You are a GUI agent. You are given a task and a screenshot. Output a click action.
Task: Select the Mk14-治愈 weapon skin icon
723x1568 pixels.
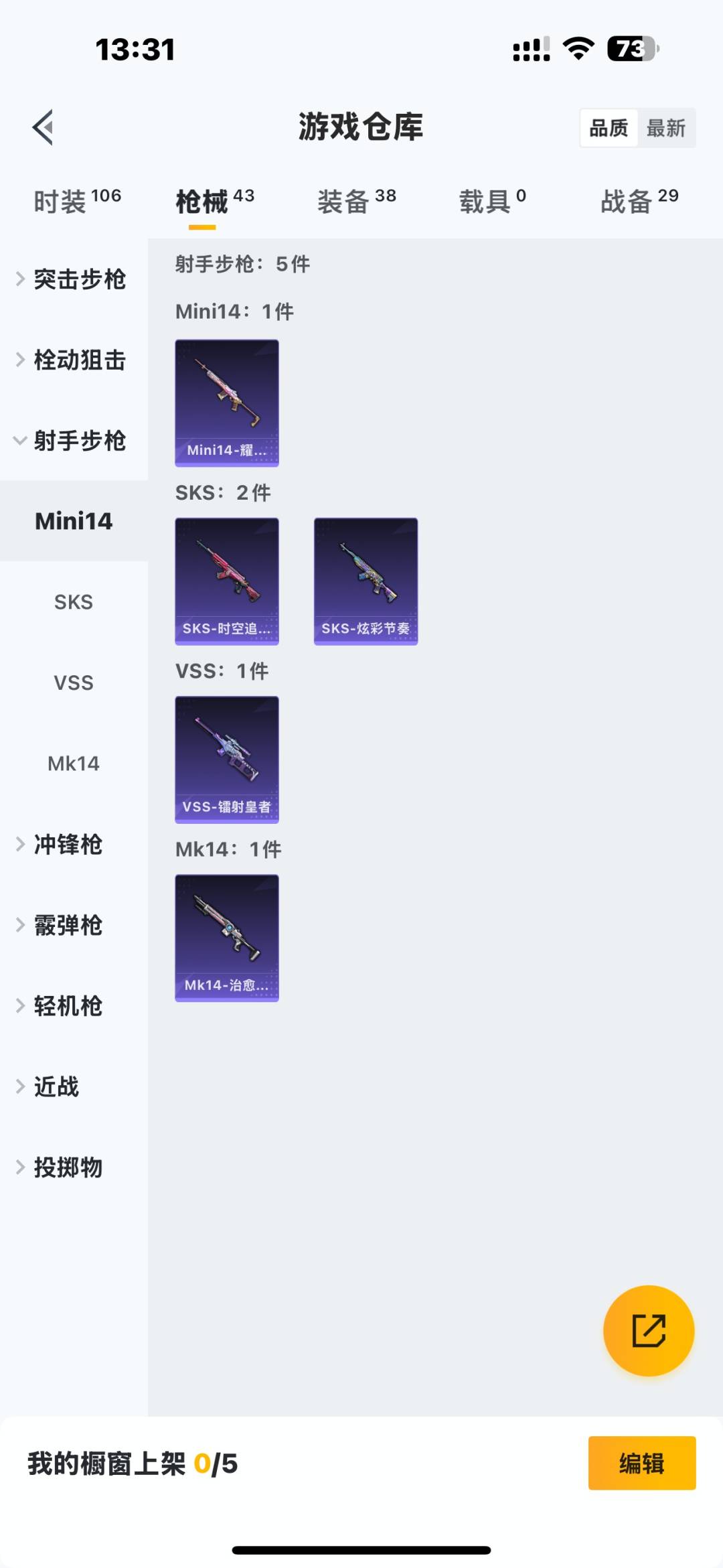tap(226, 938)
